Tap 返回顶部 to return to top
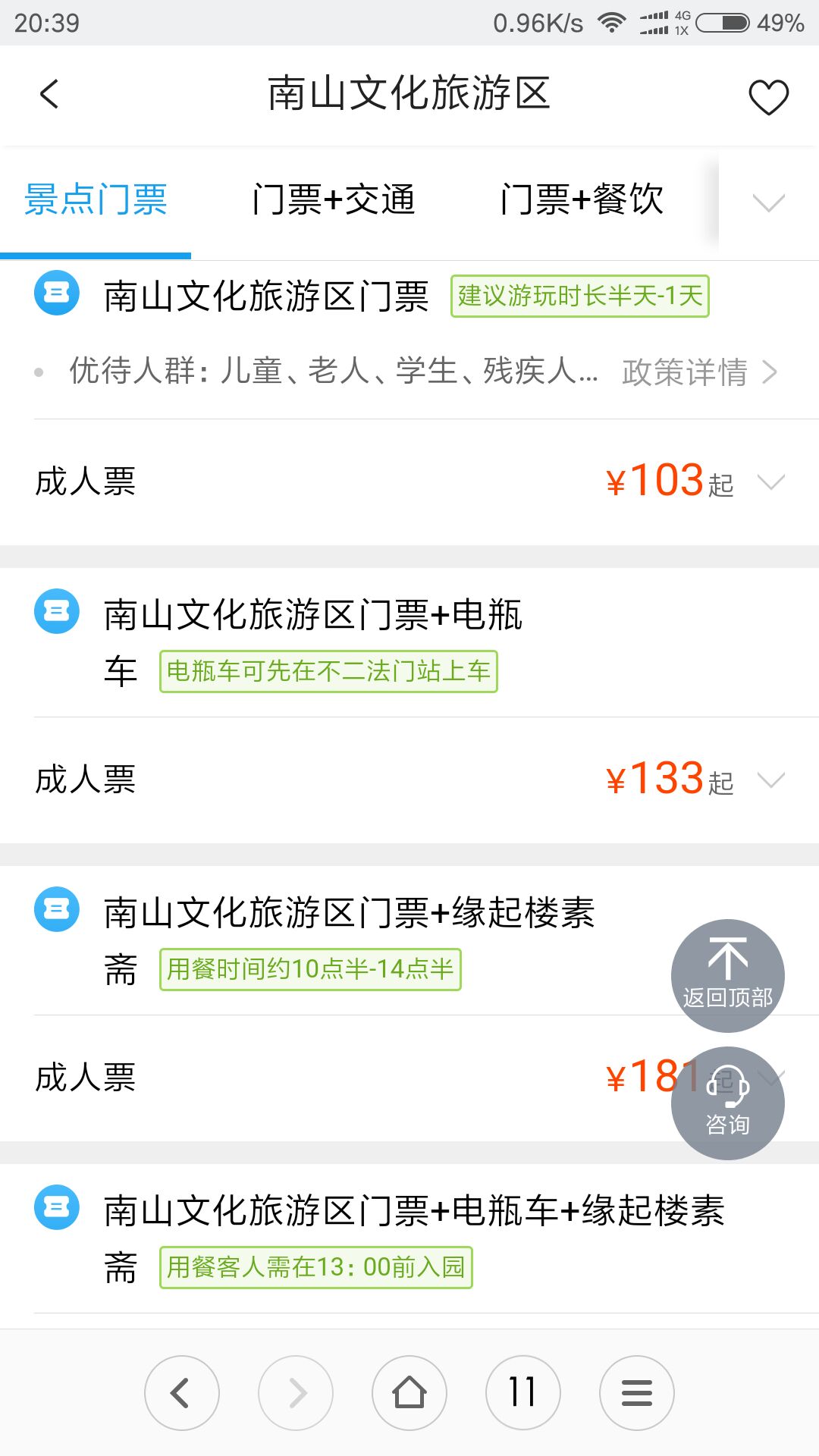This screenshot has height=1456, width=819. (x=728, y=976)
